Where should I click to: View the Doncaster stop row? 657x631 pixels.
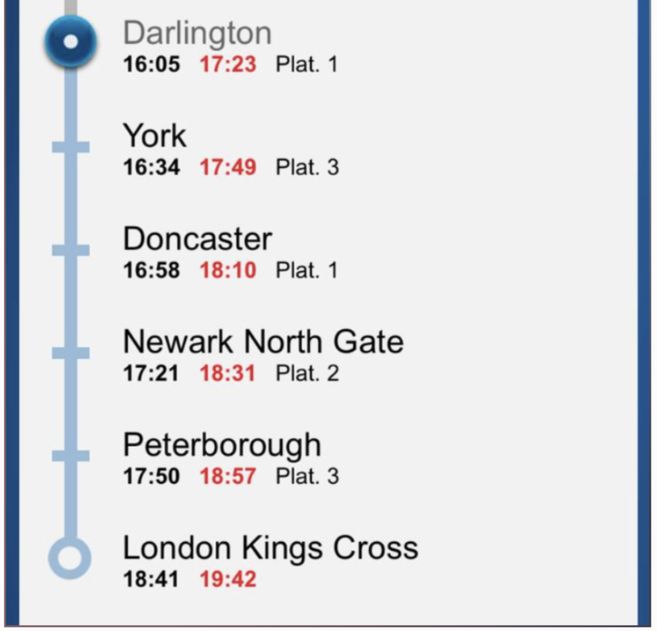[197, 240]
